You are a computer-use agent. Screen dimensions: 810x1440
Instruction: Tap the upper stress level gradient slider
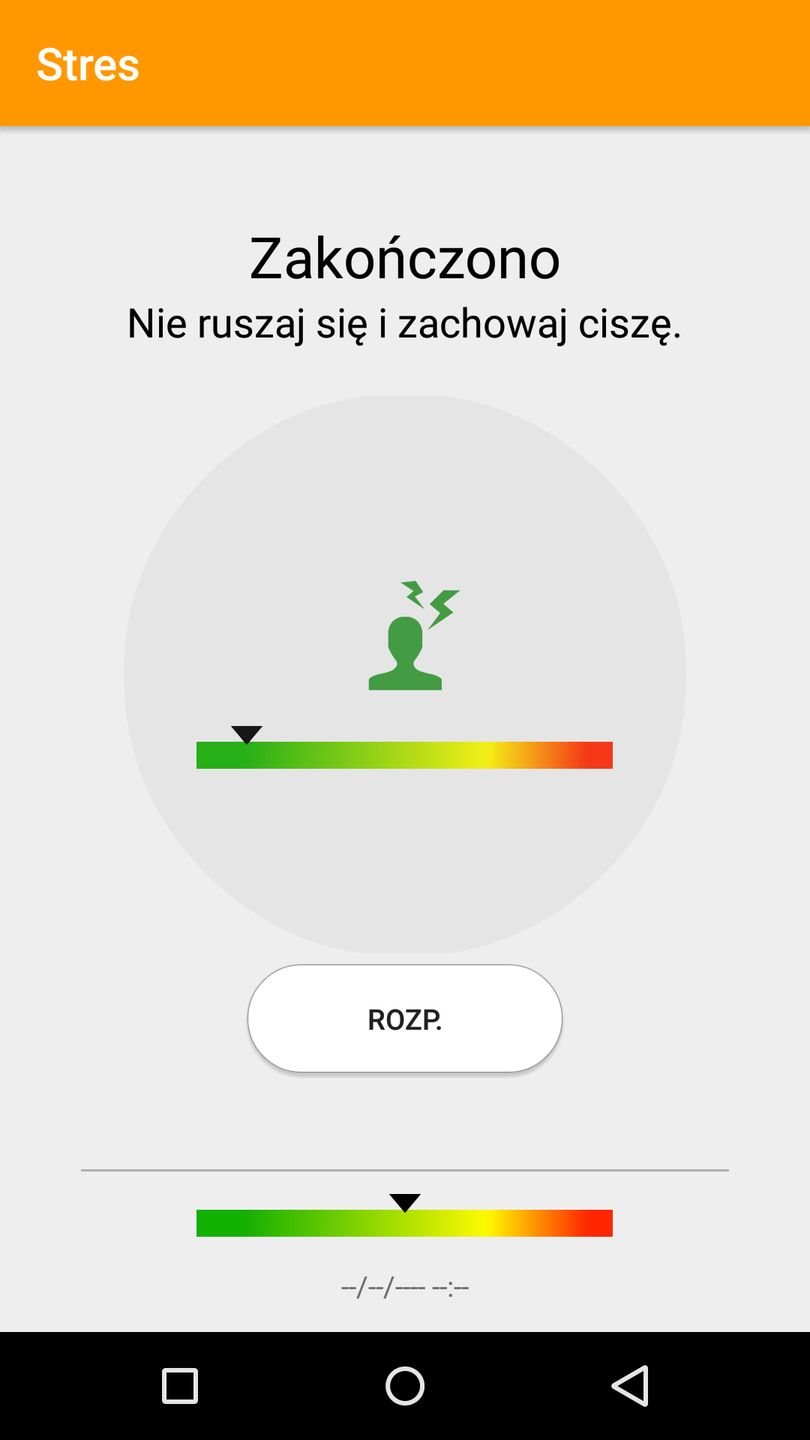tap(405, 755)
